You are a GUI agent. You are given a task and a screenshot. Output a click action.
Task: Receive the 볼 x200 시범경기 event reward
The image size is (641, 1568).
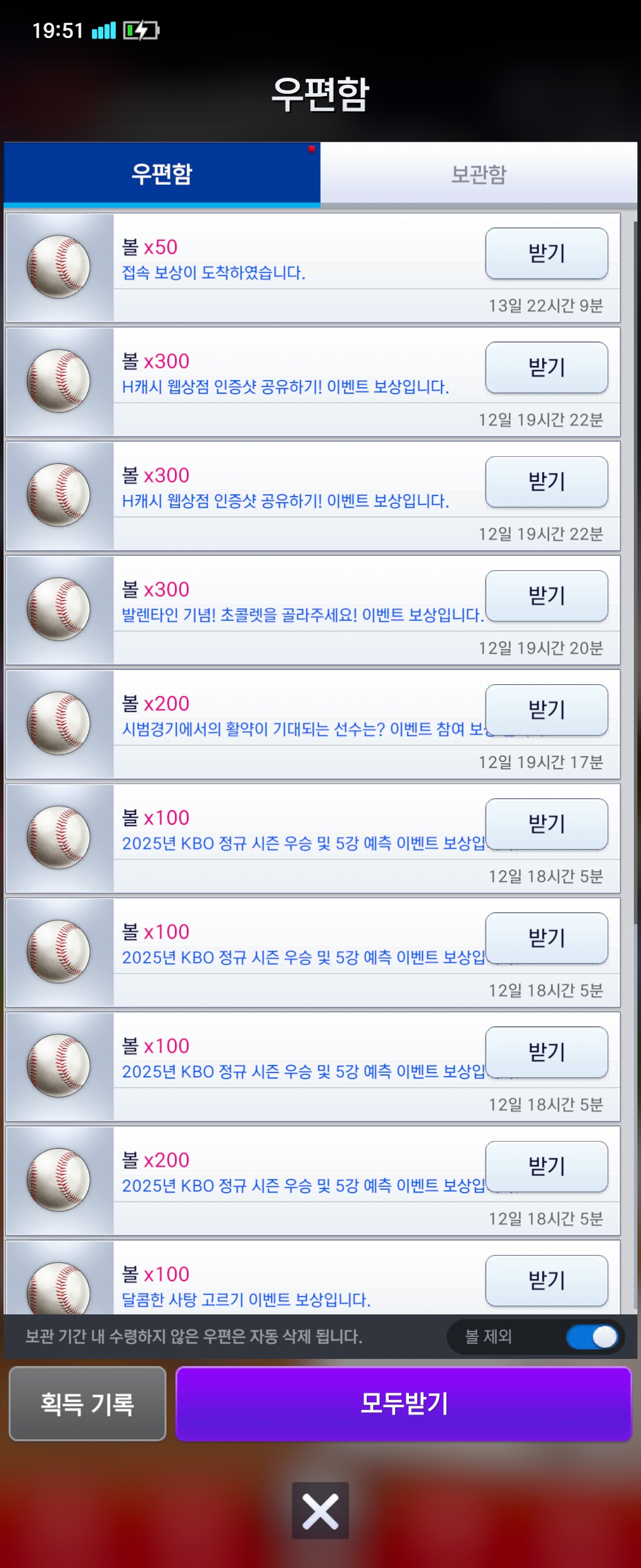[546, 710]
